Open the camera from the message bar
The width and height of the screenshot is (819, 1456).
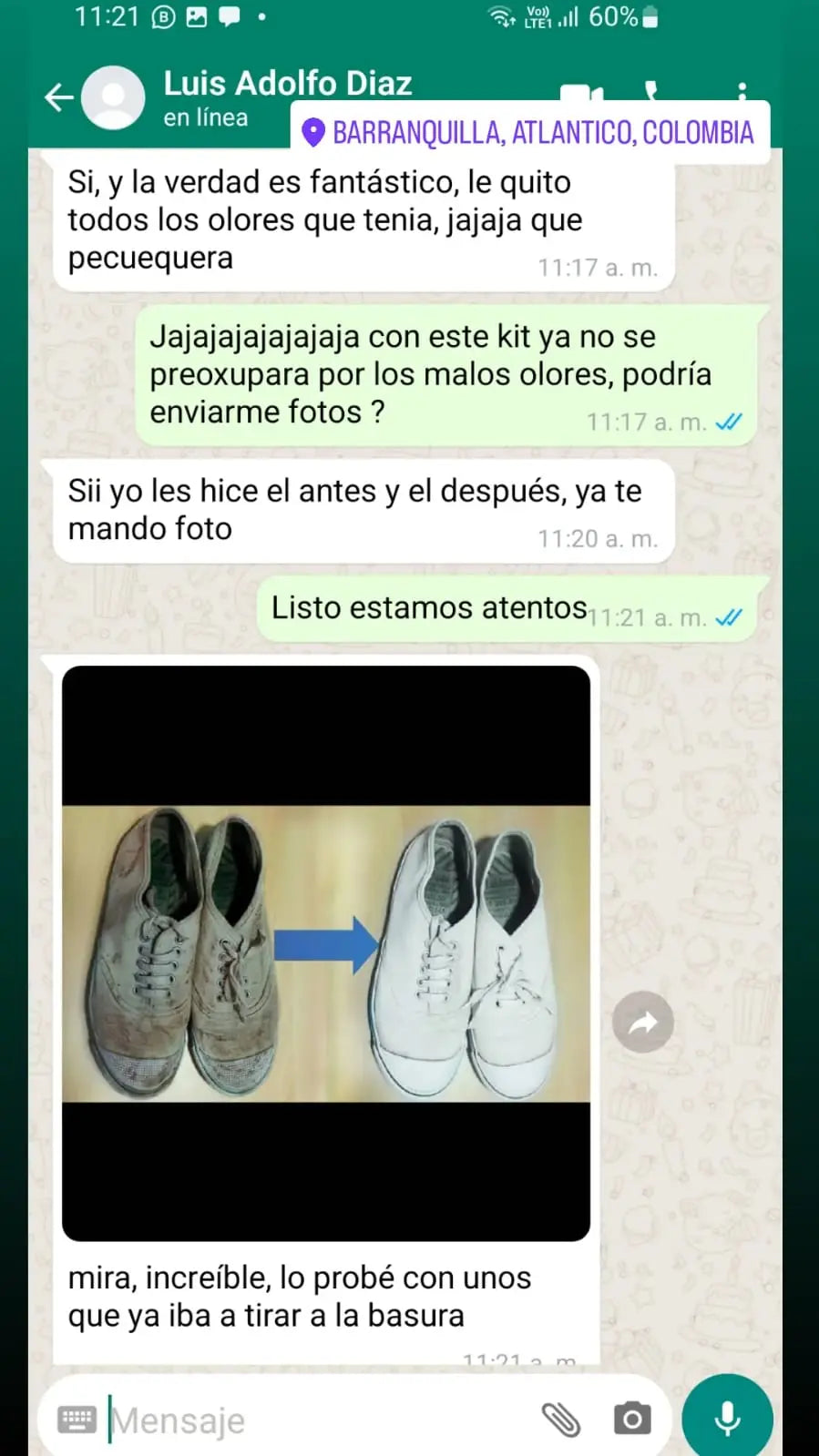tap(632, 1419)
